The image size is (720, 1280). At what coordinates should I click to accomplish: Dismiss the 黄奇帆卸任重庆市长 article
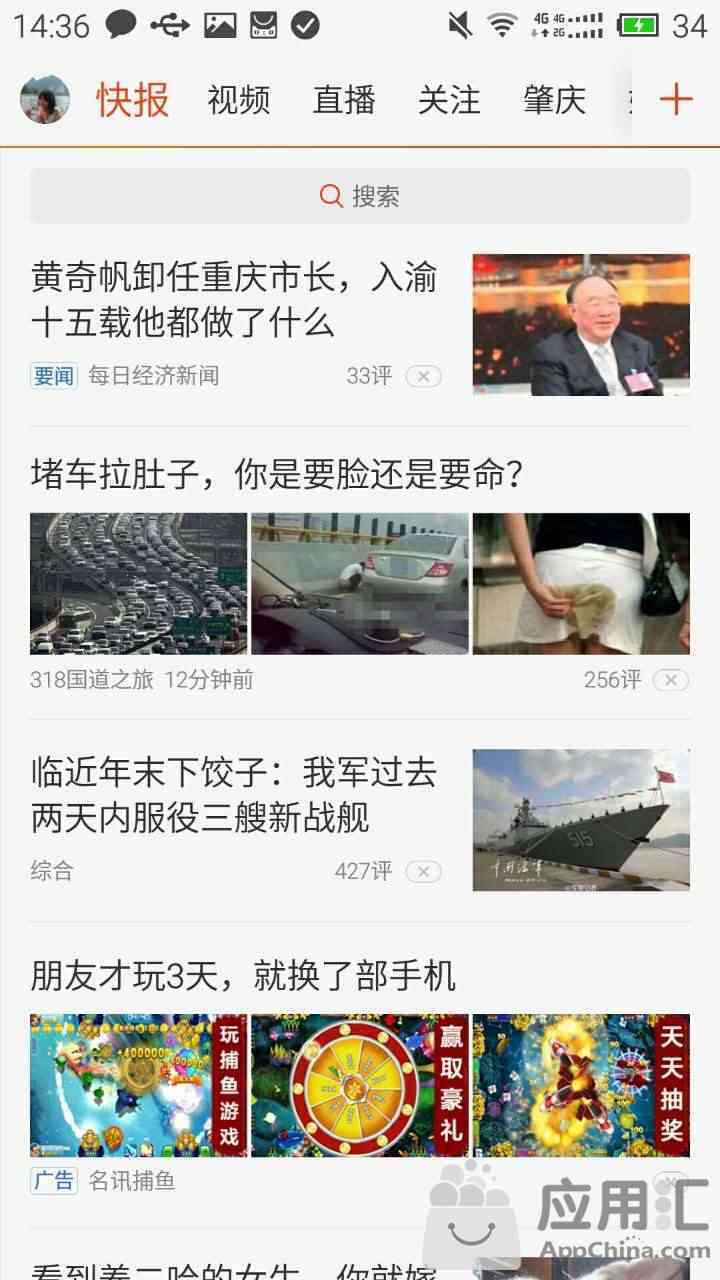[x=423, y=377]
